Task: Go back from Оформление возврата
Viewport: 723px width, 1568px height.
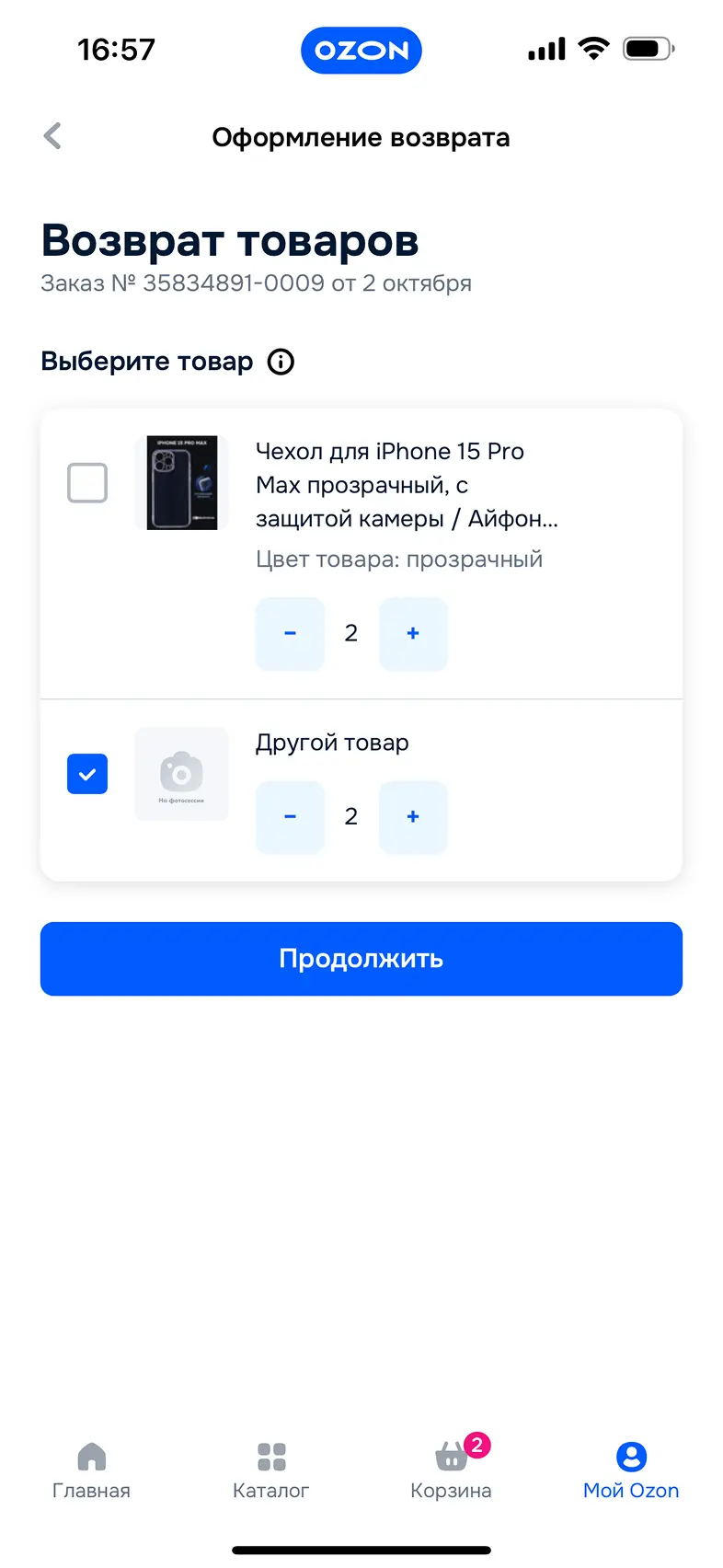Action: (52, 136)
